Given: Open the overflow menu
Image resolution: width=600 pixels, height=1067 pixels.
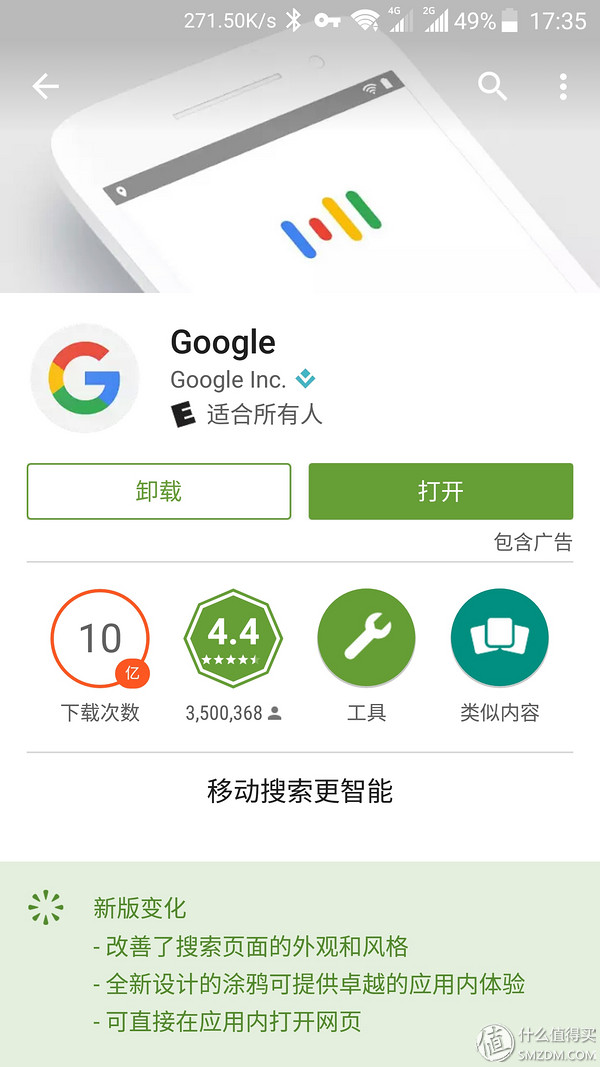Looking at the screenshot, I should coord(563,87).
